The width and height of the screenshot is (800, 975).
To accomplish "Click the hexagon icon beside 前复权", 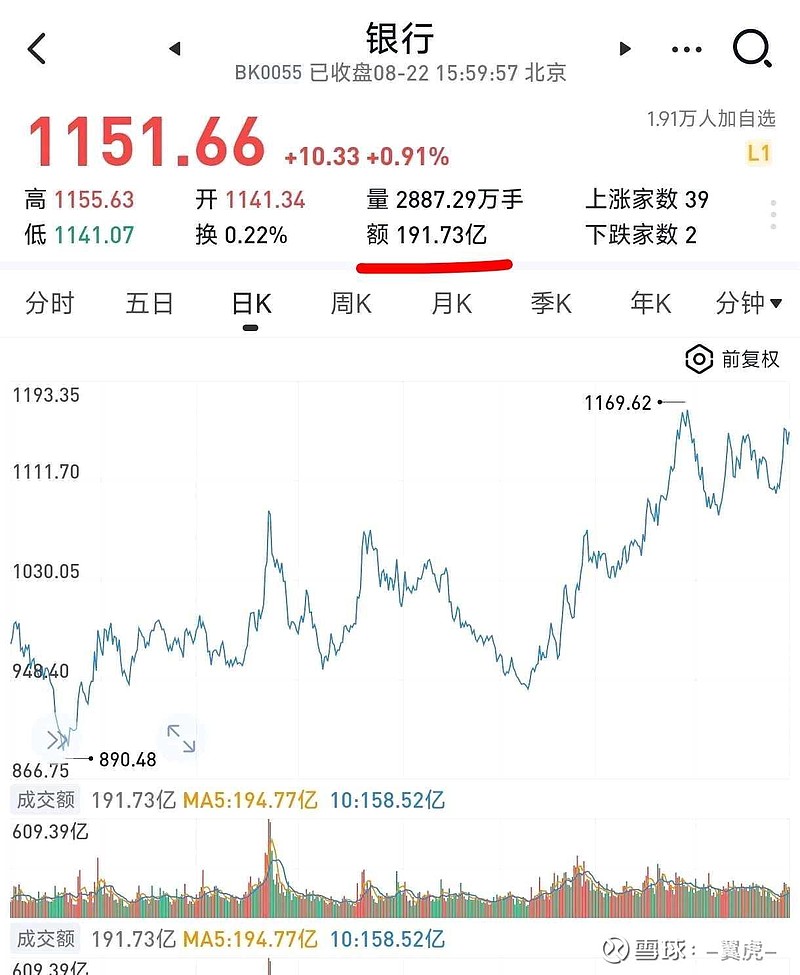I will [x=699, y=359].
